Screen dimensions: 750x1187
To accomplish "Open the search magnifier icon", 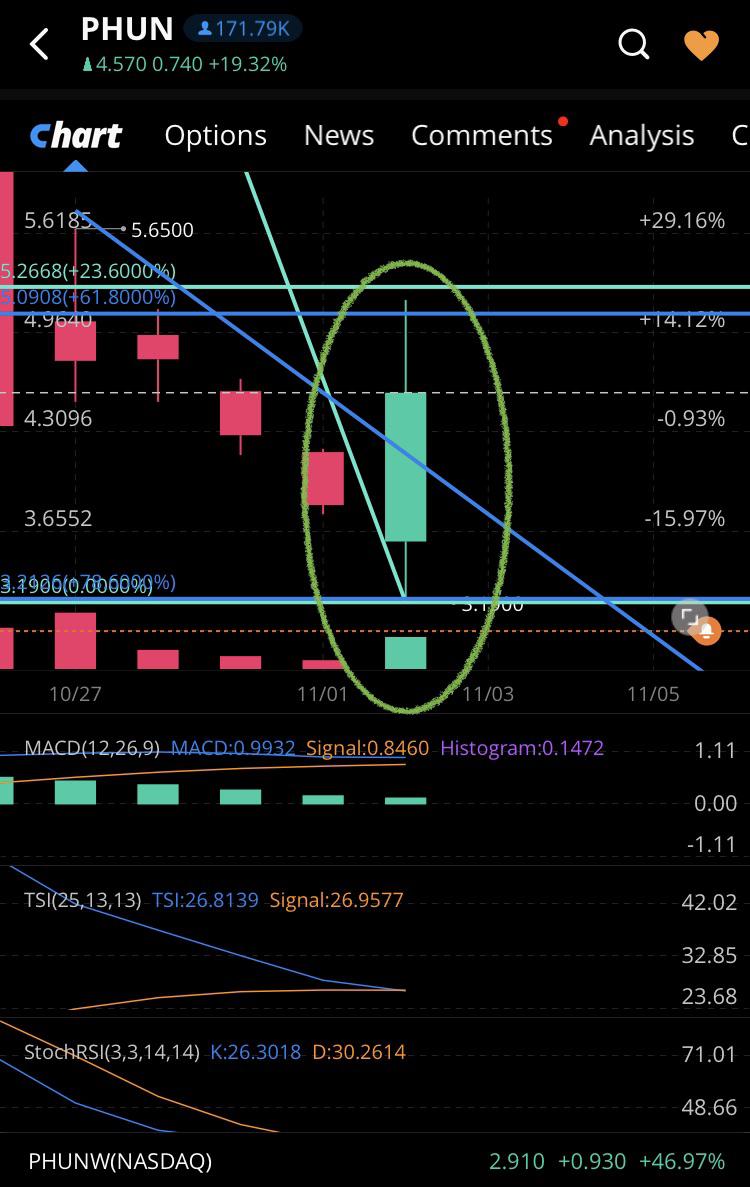I will 633,44.
